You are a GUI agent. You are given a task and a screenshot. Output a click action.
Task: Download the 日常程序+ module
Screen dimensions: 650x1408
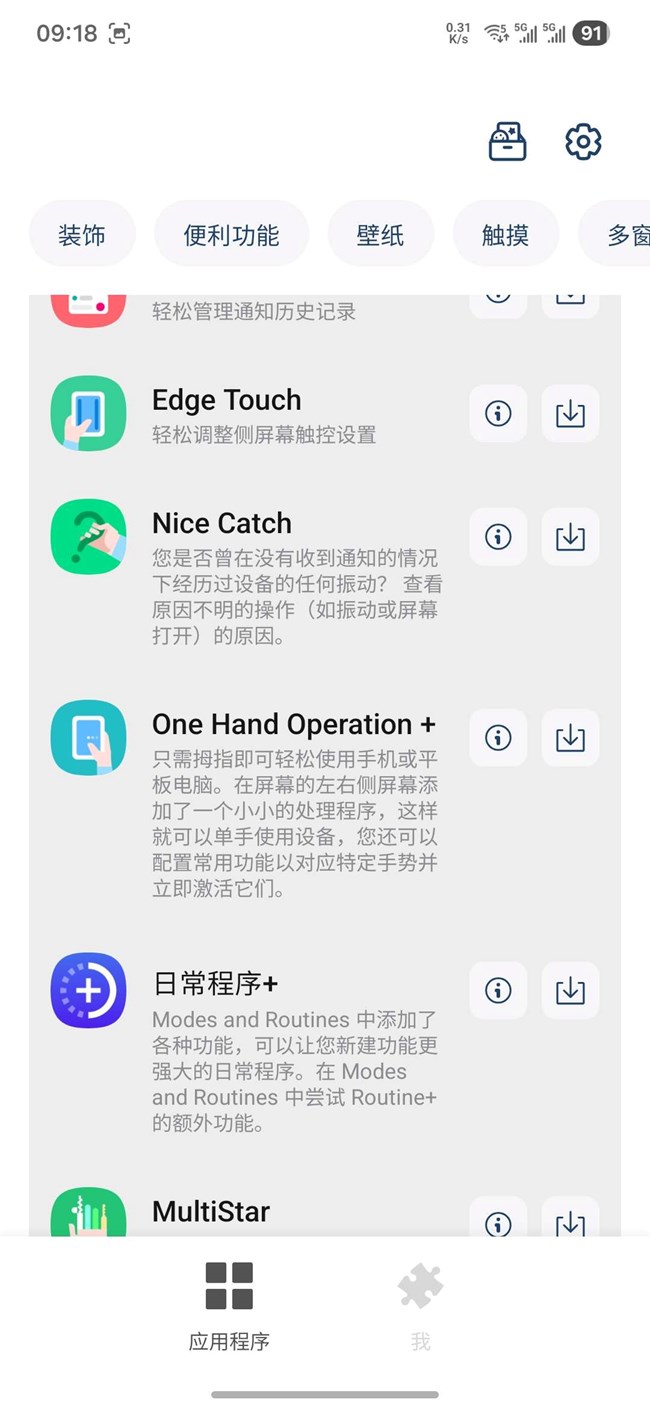coord(570,990)
